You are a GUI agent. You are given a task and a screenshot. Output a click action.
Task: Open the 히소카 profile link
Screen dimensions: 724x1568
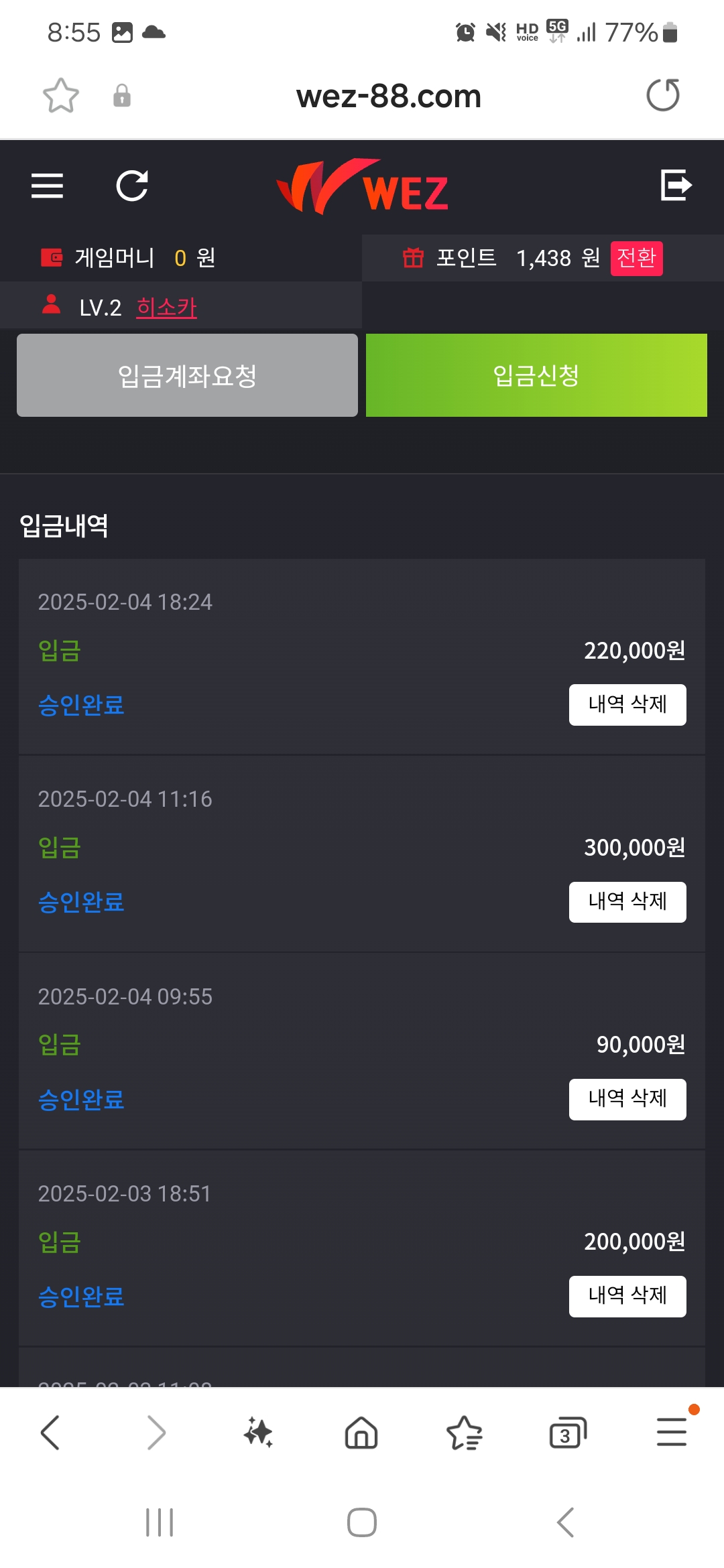(166, 308)
